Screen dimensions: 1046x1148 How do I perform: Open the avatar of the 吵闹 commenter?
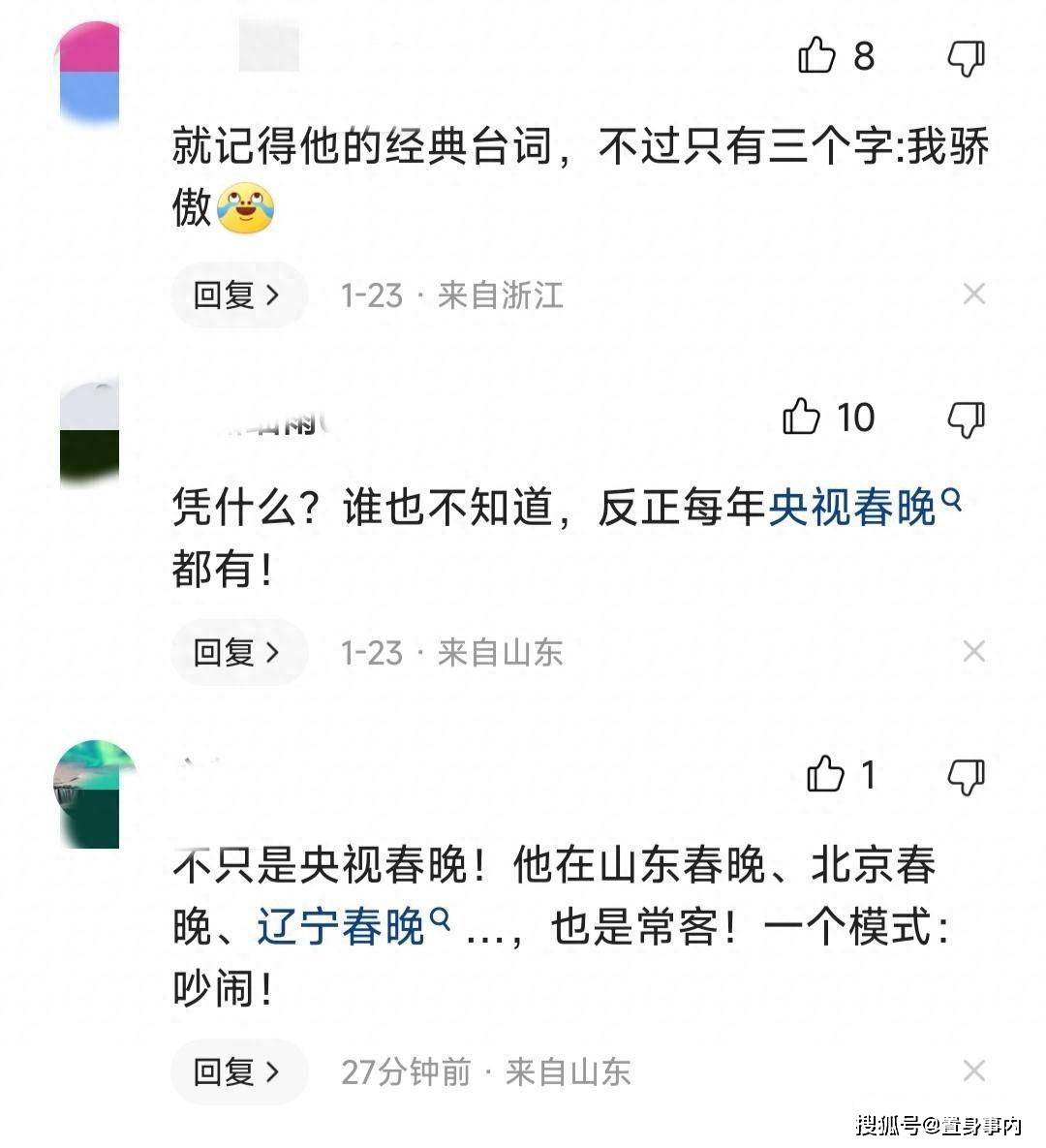pyautogui.click(x=89, y=794)
